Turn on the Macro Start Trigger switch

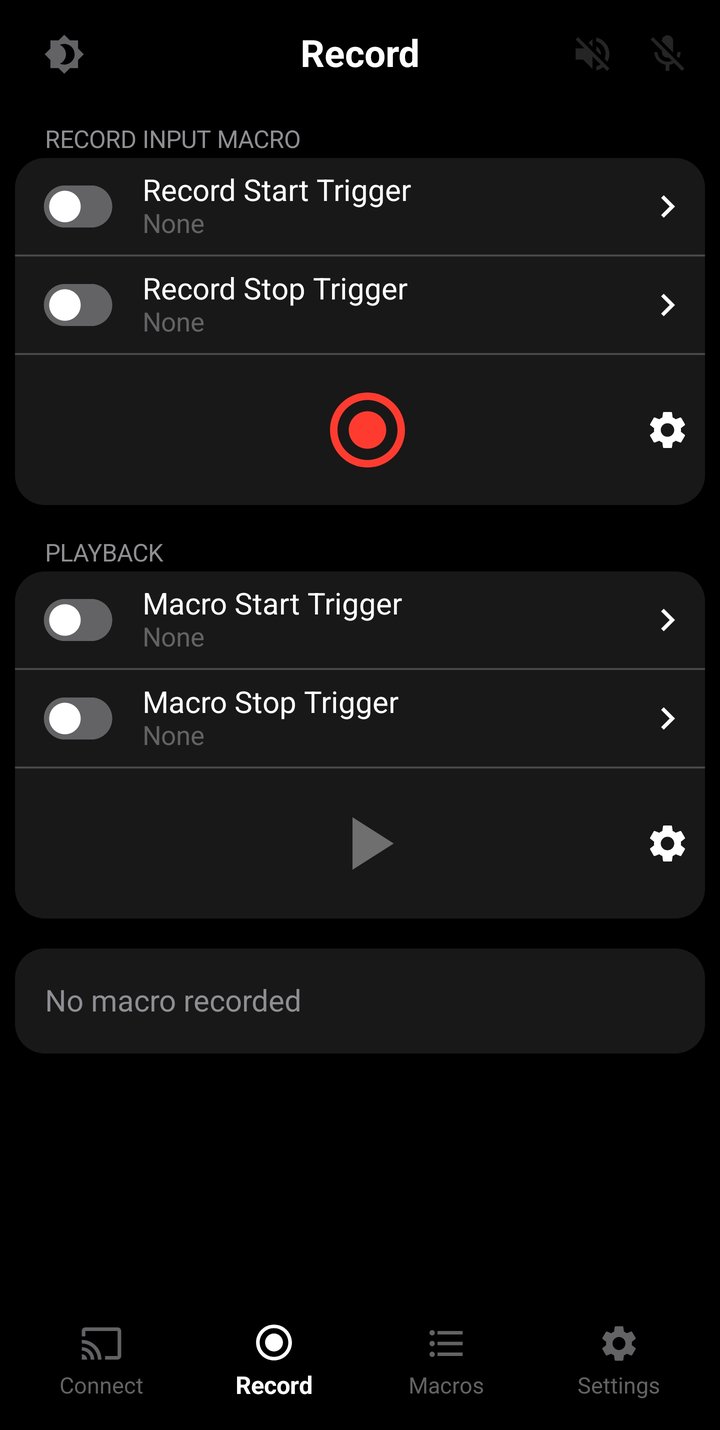coord(78,619)
